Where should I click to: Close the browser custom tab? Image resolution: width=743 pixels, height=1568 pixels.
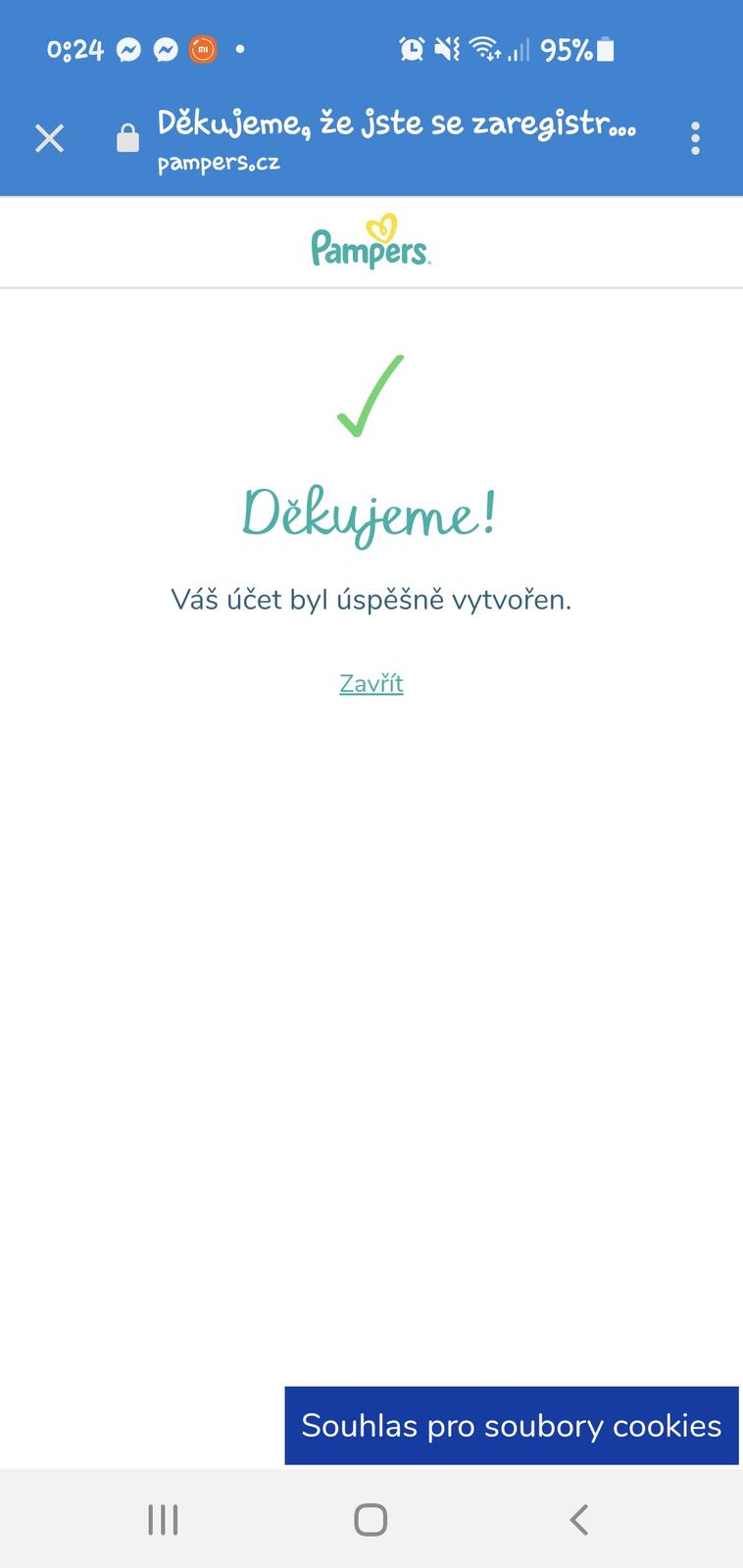point(49,138)
